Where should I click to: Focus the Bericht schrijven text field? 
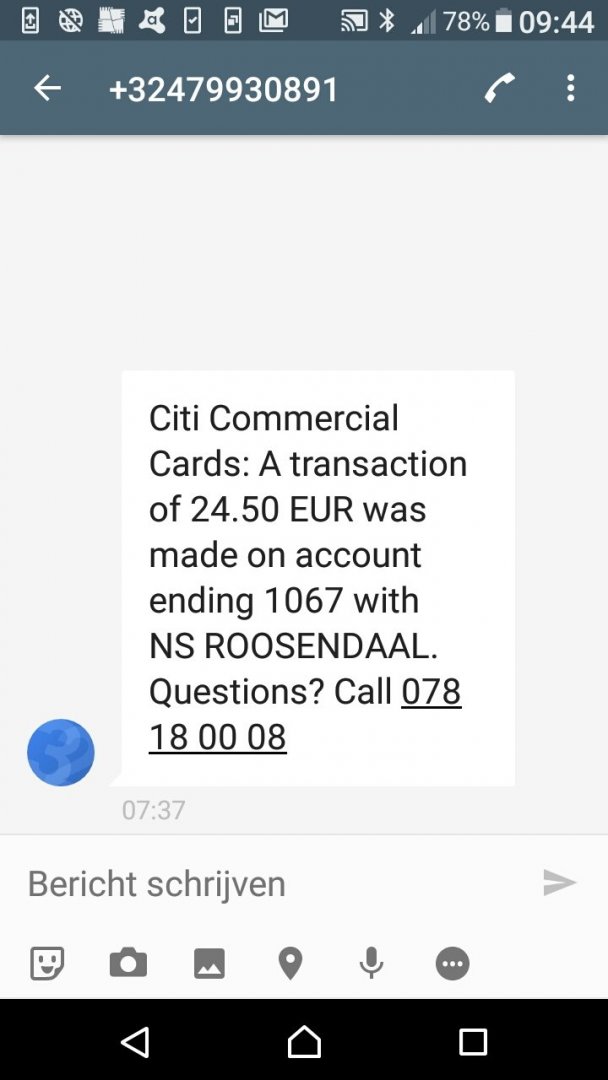(270, 883)
